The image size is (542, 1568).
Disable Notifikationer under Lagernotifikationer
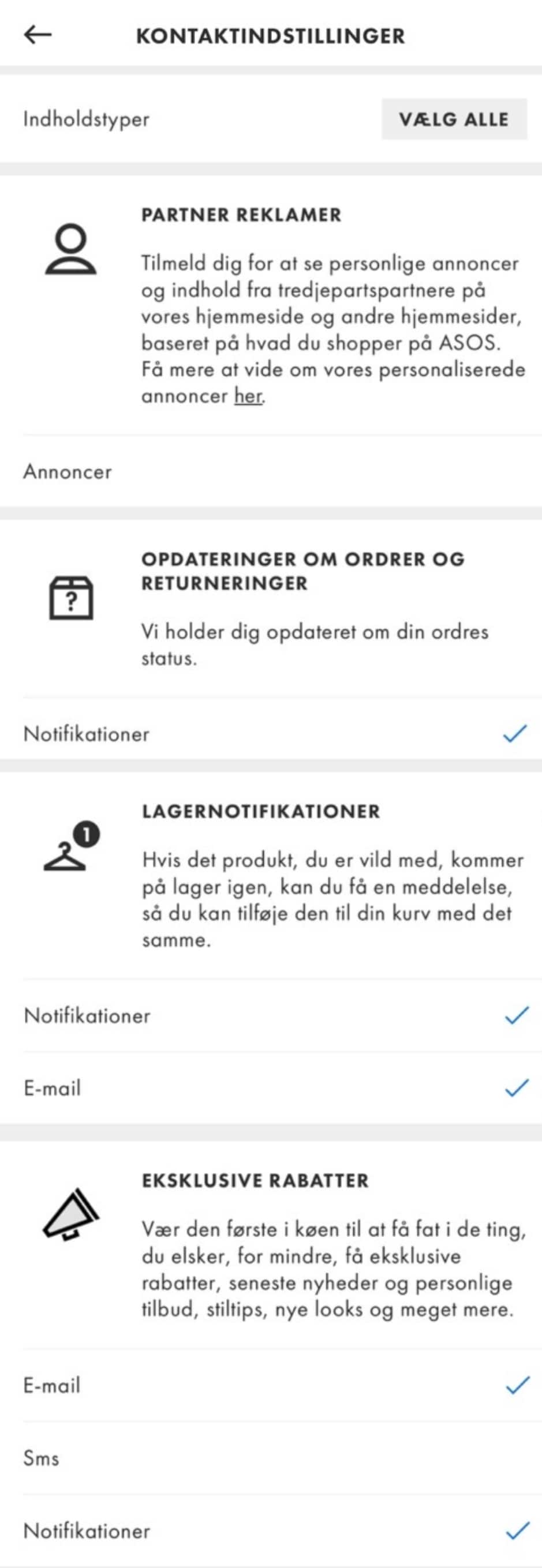pyautogui.click(x=516, y=1015)
